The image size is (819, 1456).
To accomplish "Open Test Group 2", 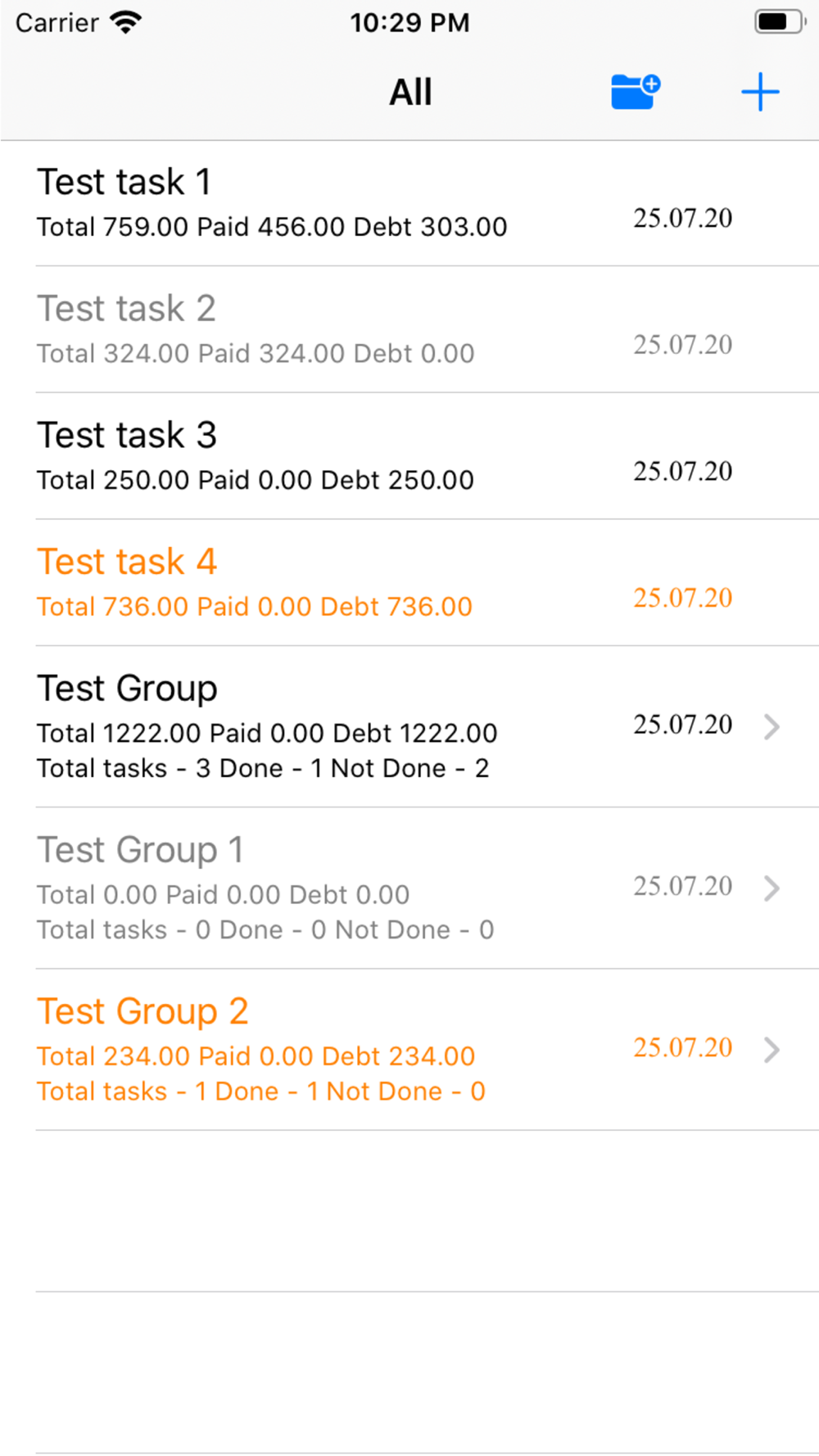I will coord(409,1050).
